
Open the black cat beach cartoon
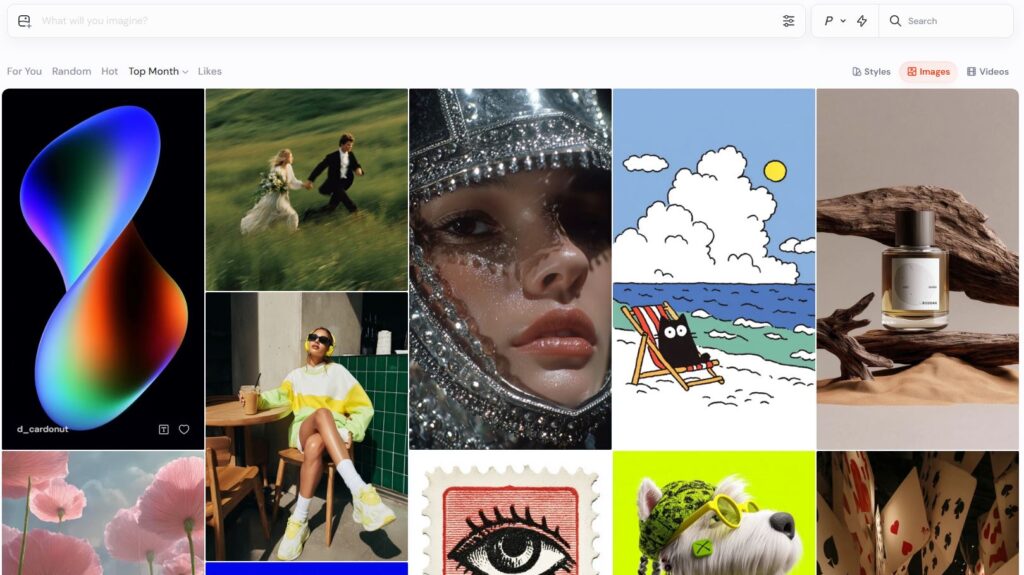[713, 268]
